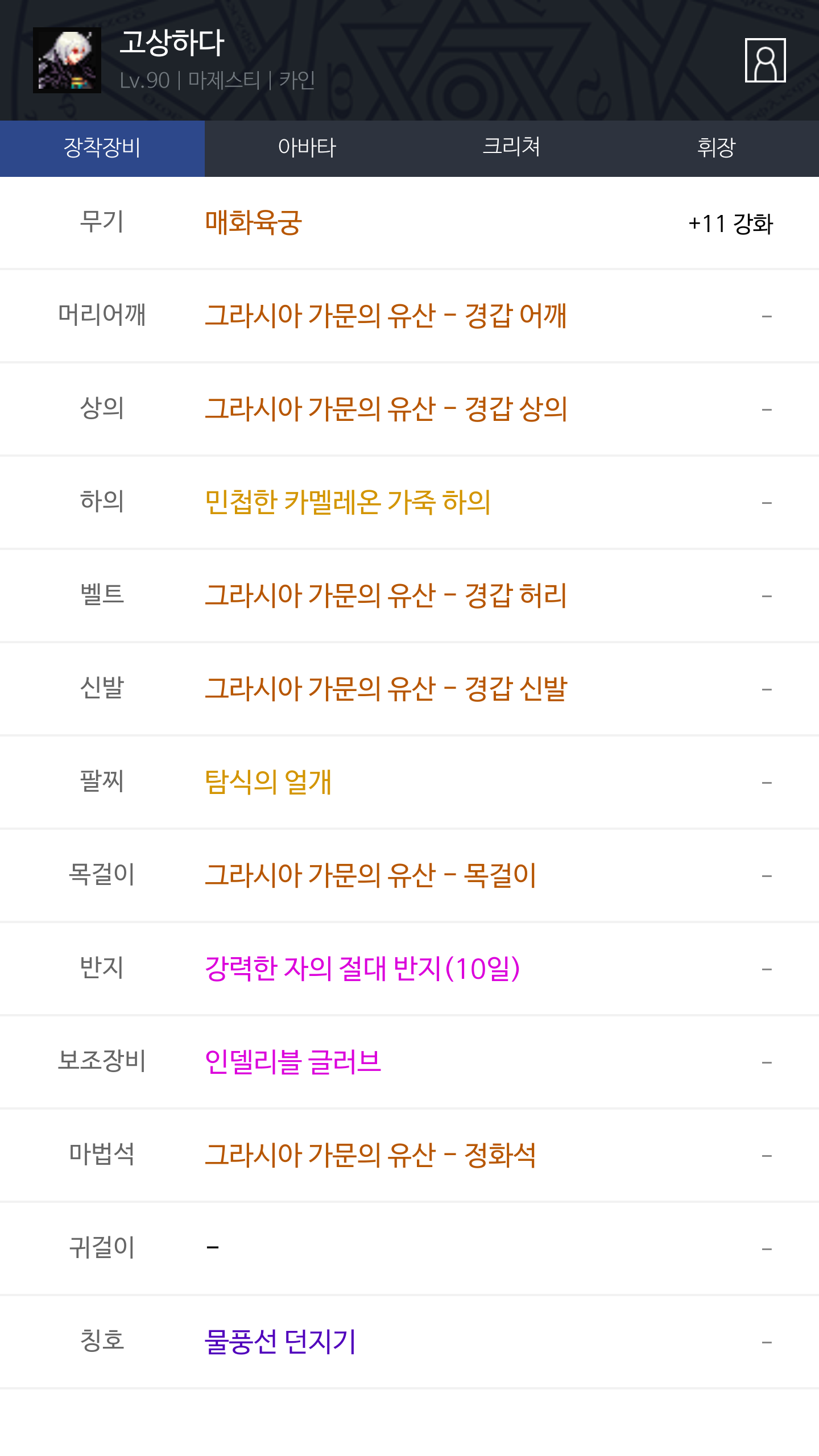Open 그라시아 가문의 유산 - 경갑 신발
The width and height of the screenshot is (819, 1456).
(x=386, y=689)
